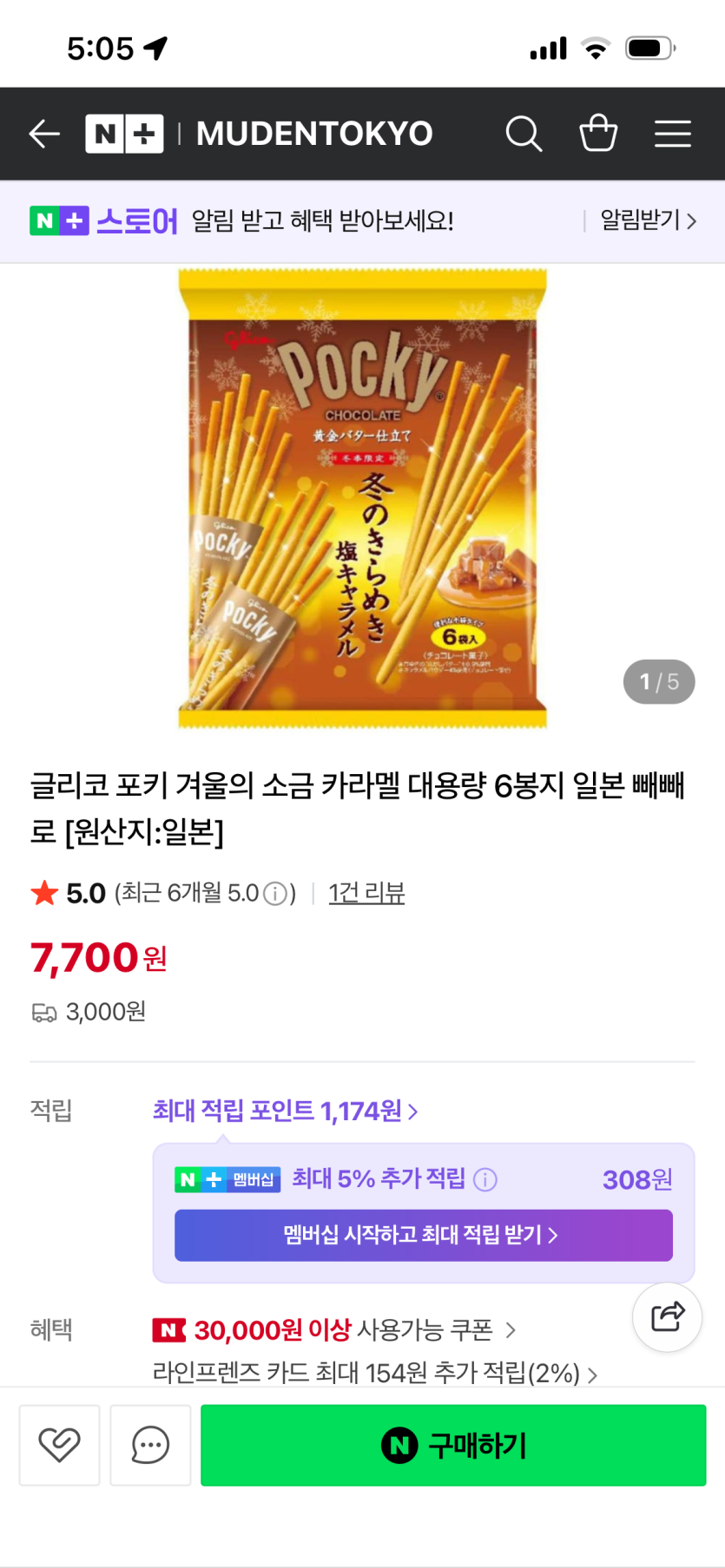Go back using the arrow icon
This screenshot has height=1568, width=725.
point(44,134)
